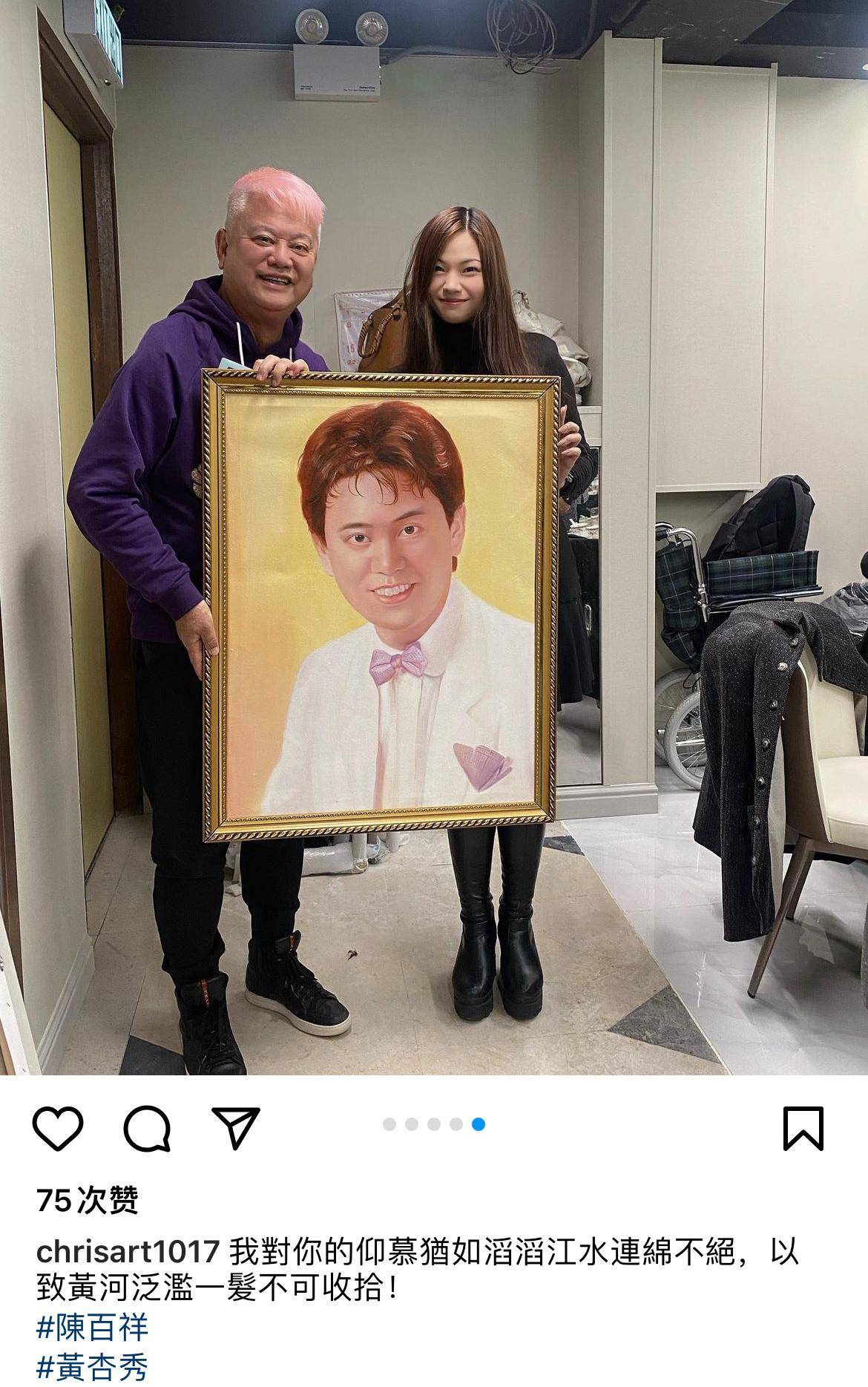Share the post via paper plane icon
The width and height of the screenshot is (868, 1387).
pyautogui.click(x=236, y=1129)
